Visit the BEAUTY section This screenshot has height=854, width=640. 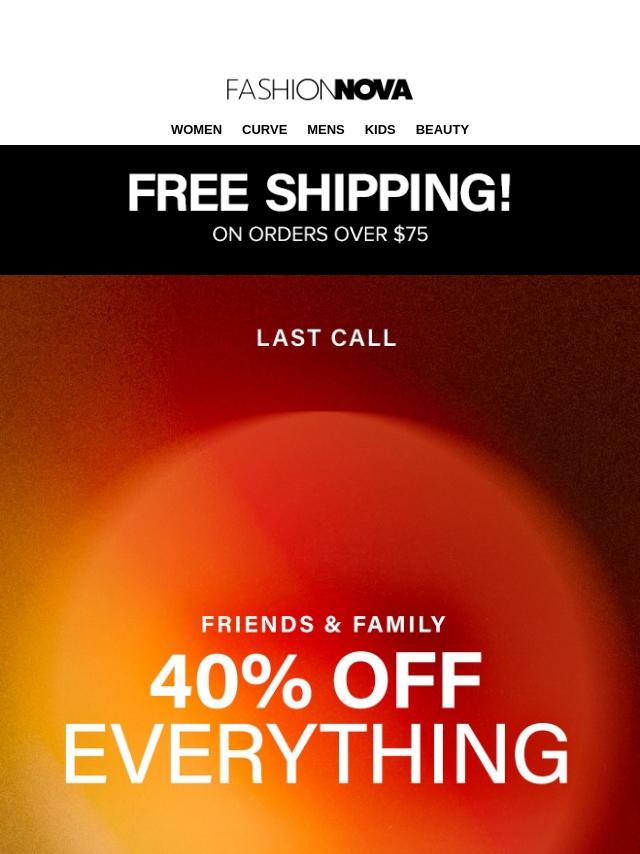pyautogui.click(x=442, y=130)
